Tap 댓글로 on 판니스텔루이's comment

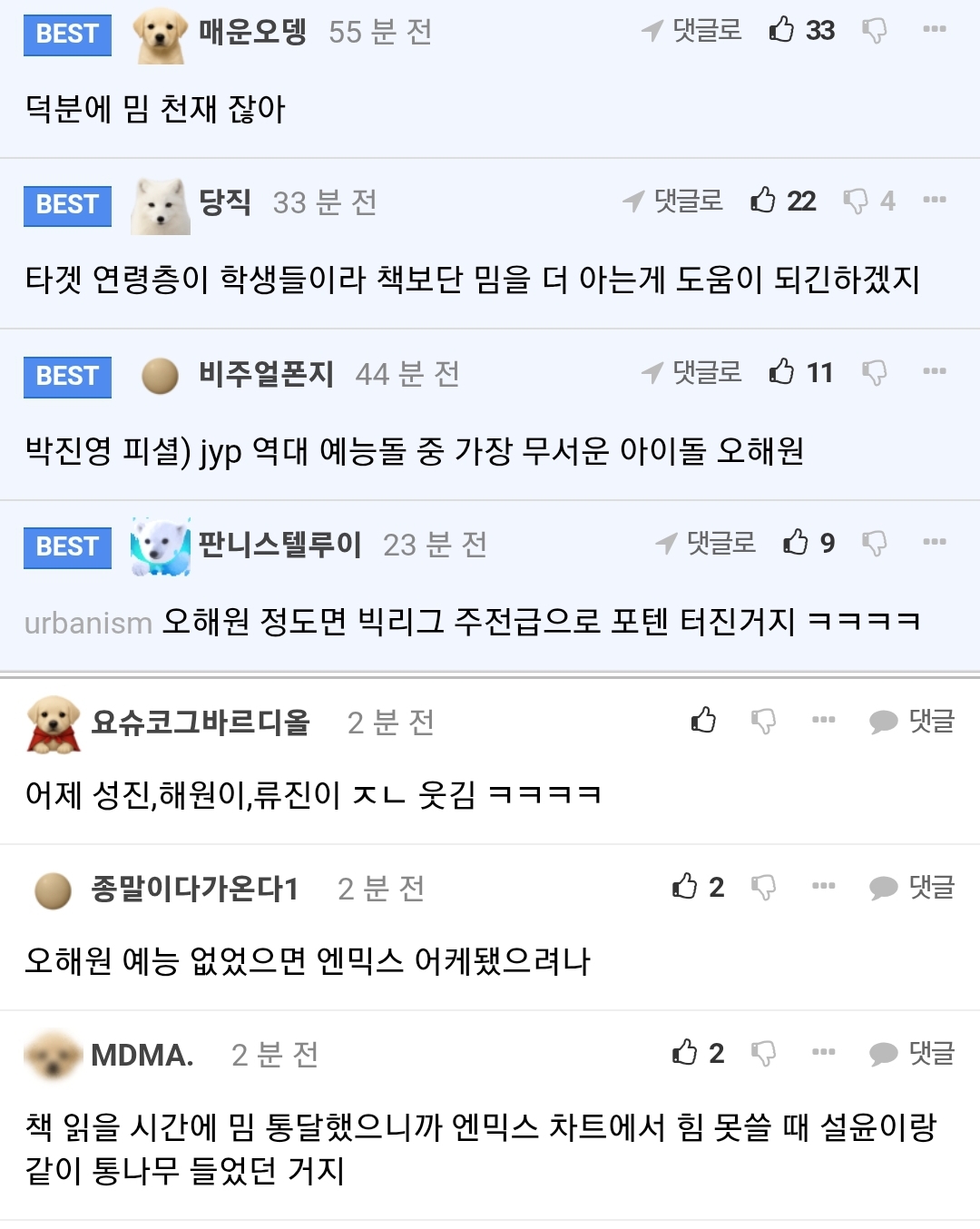(706, 543)
